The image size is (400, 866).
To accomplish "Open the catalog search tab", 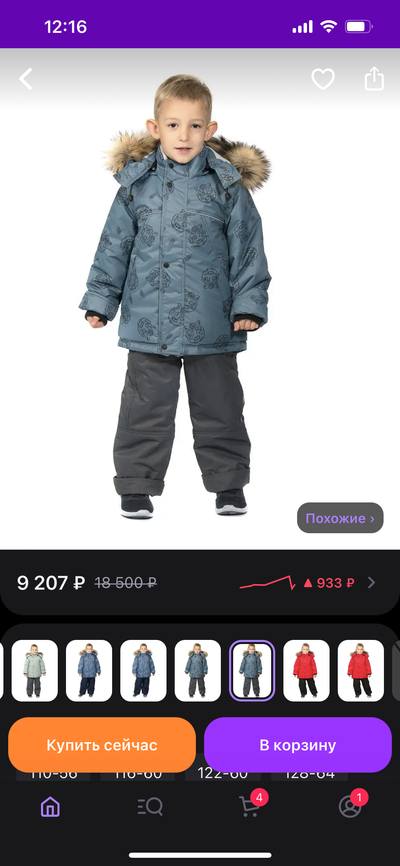I will click(x=150, y=807).
